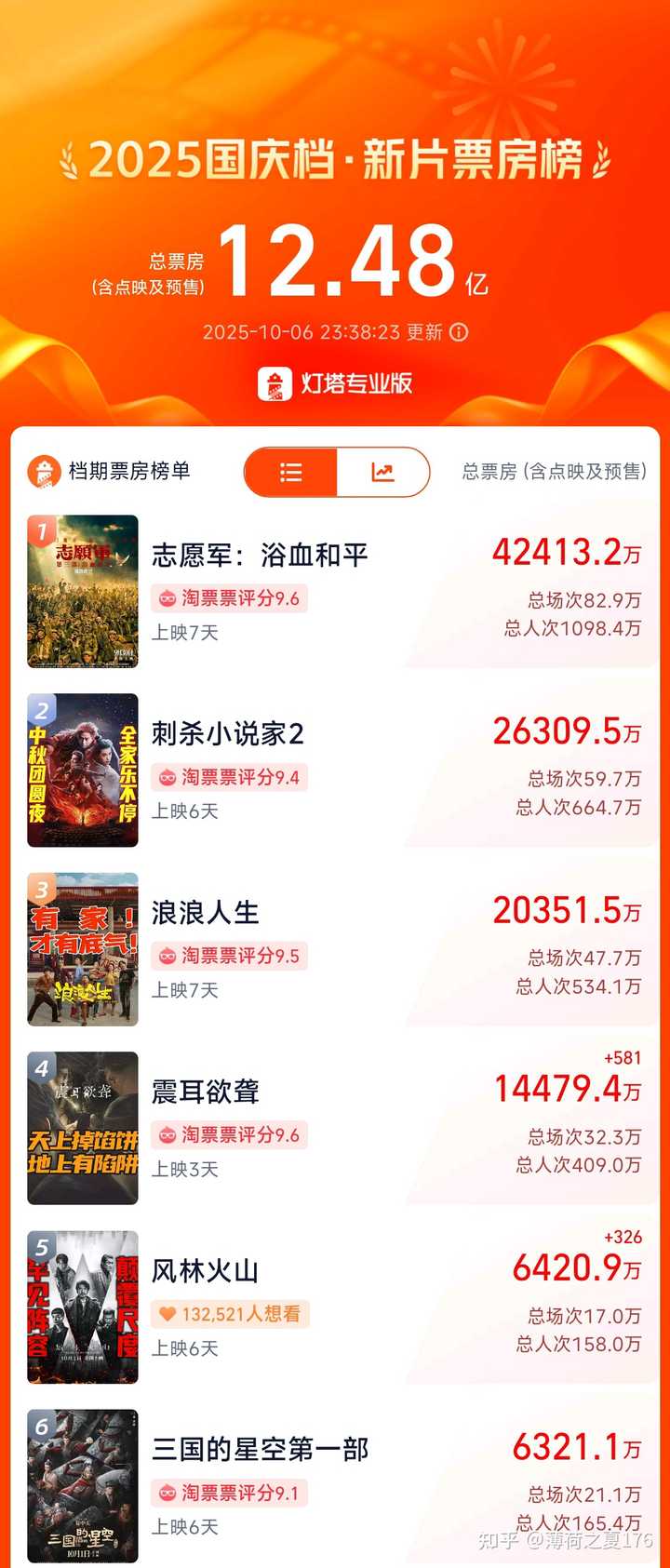Viewport: 670px width, 1568px height.
Task: Select the 浪浪人生 movie row
Action: [x=206, y=913]
